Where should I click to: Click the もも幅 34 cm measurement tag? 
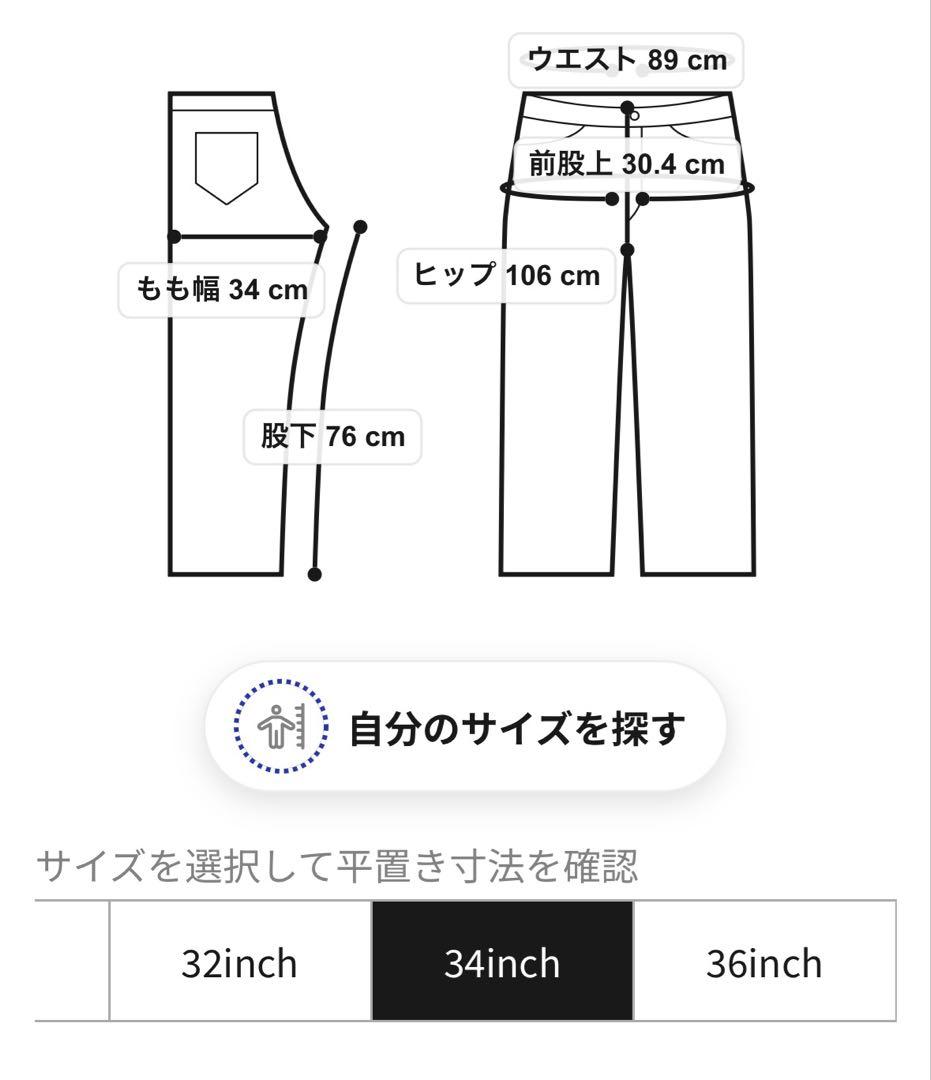tap(222, 289)
